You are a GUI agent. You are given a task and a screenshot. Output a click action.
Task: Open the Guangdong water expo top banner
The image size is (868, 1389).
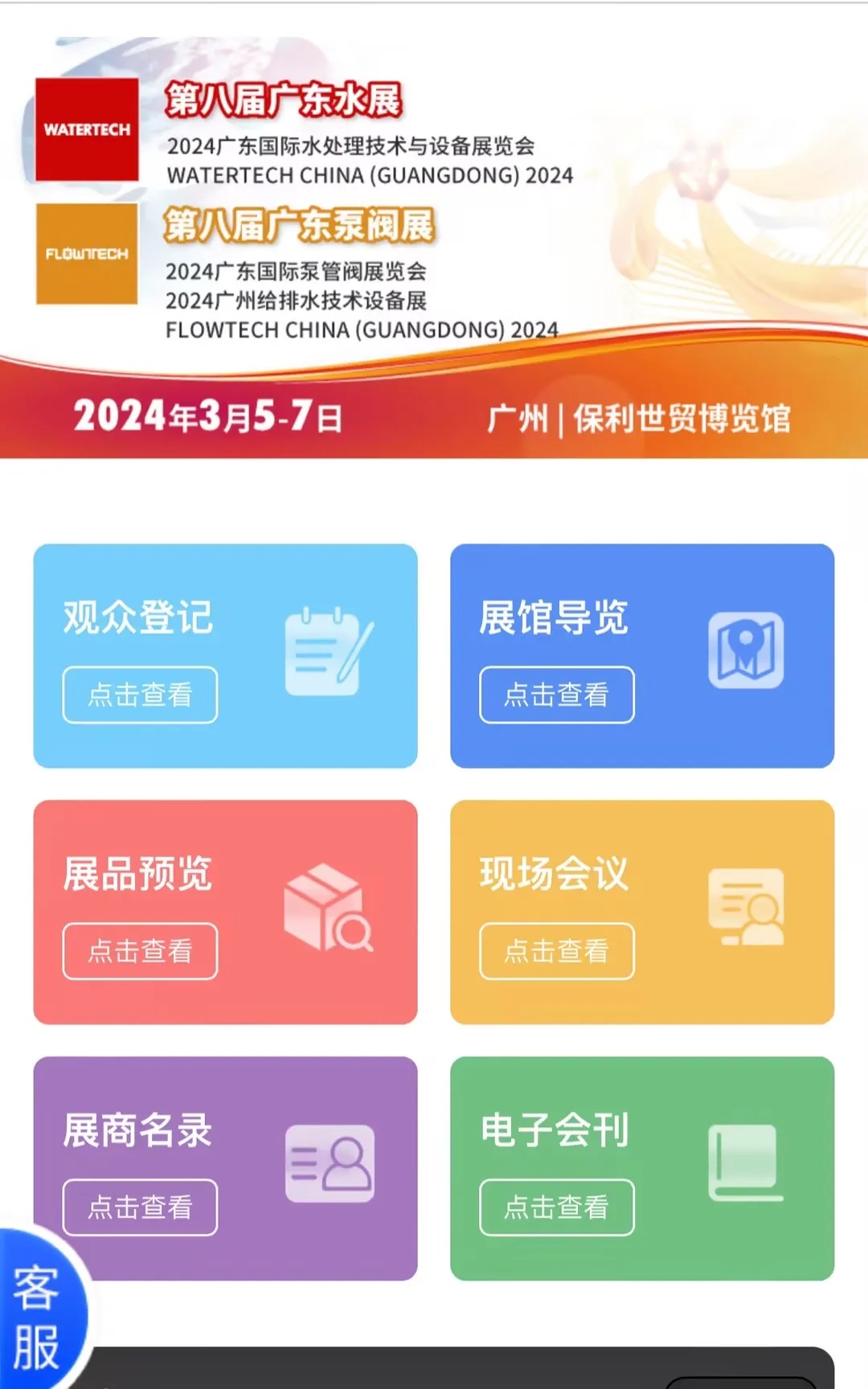pos(434,241)
